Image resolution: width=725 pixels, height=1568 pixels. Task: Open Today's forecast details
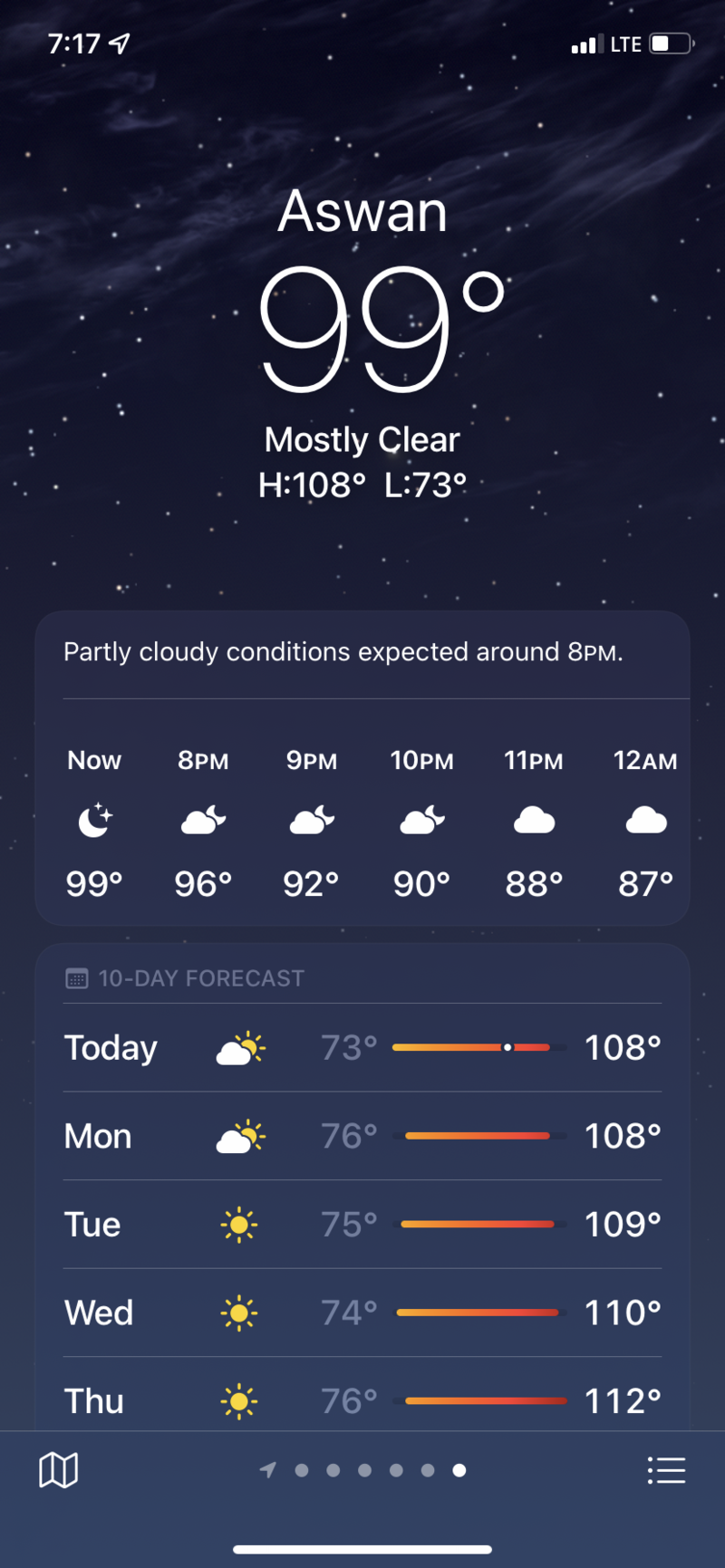point(362,1048)
